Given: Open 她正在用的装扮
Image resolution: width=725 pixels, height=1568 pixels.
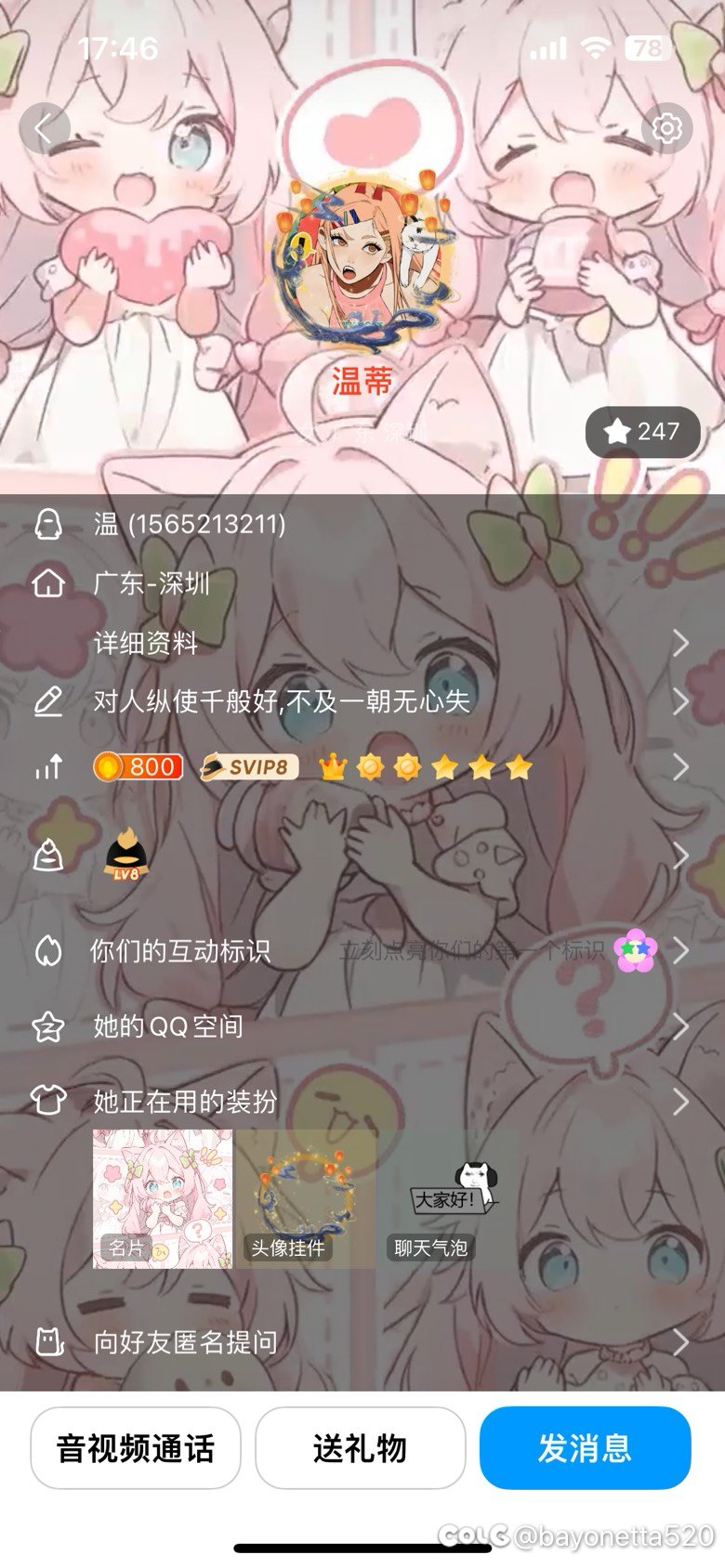Looking at the screenshot, I should point(362,1102).
